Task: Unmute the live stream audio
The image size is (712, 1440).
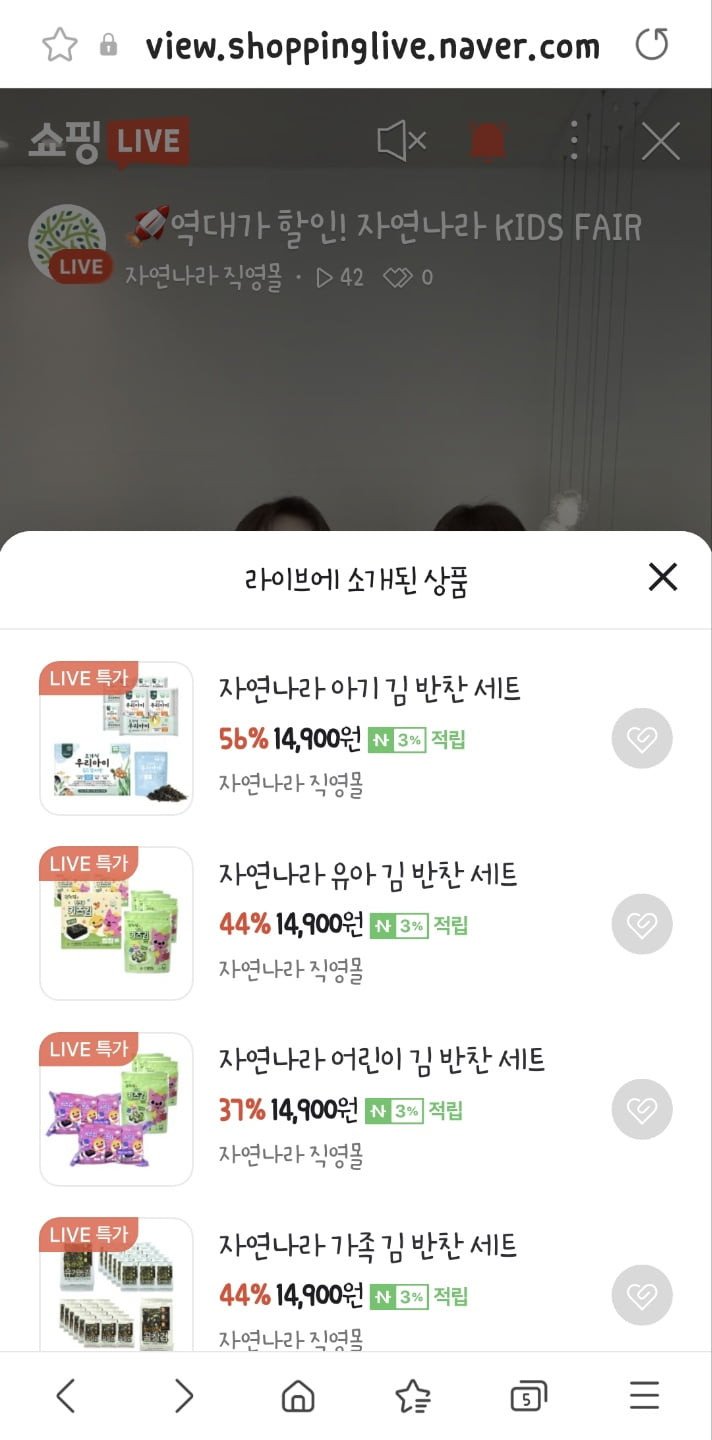Action: pos(401,141)
